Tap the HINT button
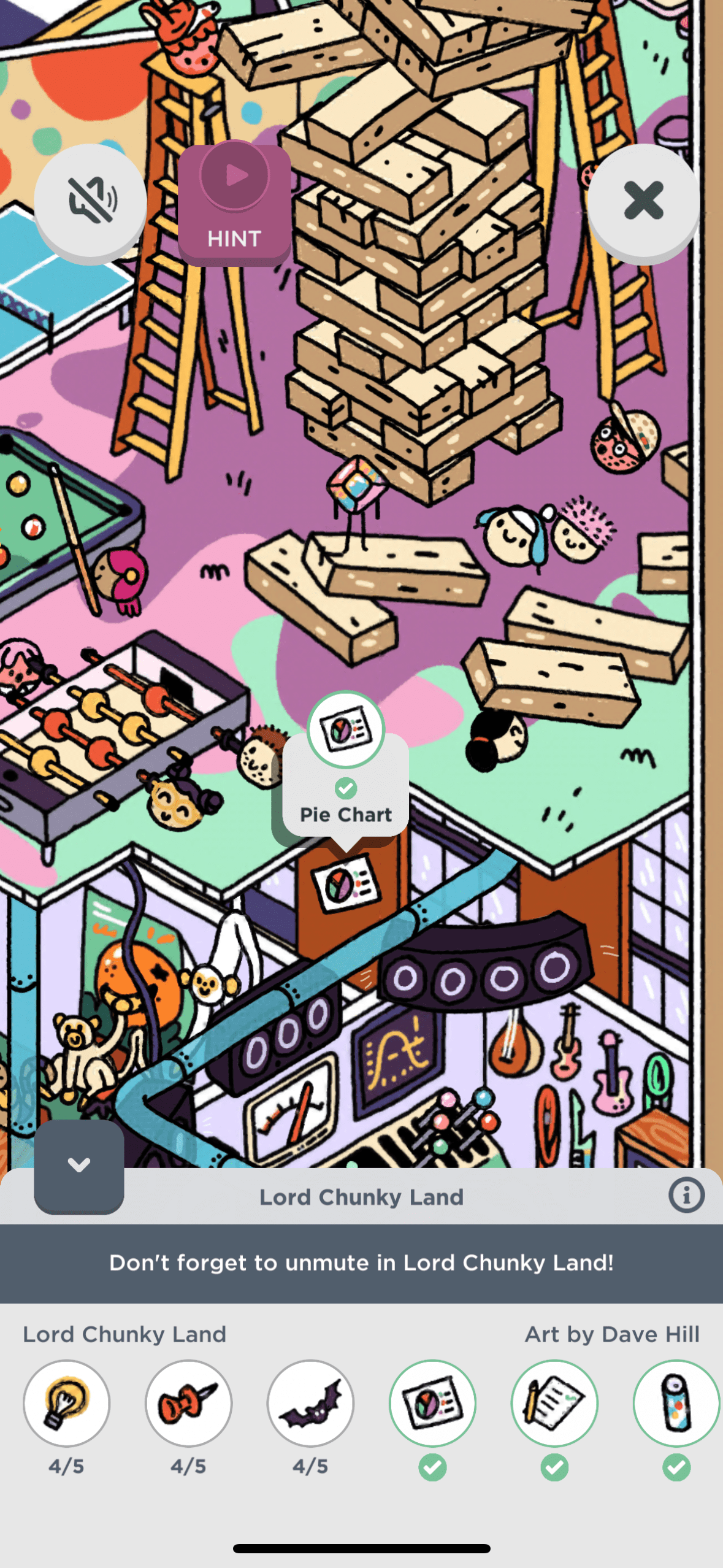Viewport: 723px width, 1568px height. pos(234,203)
